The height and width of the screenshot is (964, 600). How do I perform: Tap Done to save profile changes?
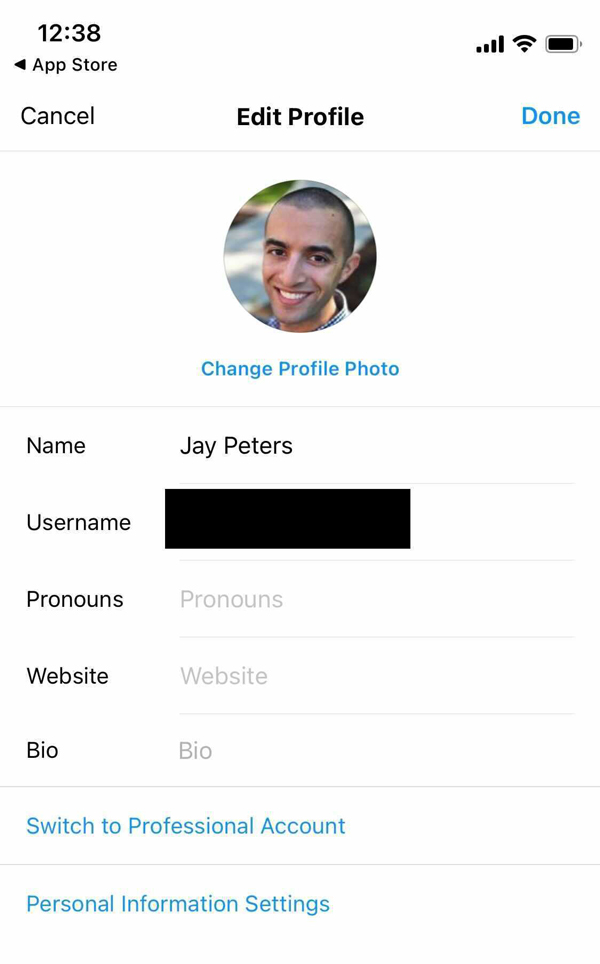click(550, 116)
